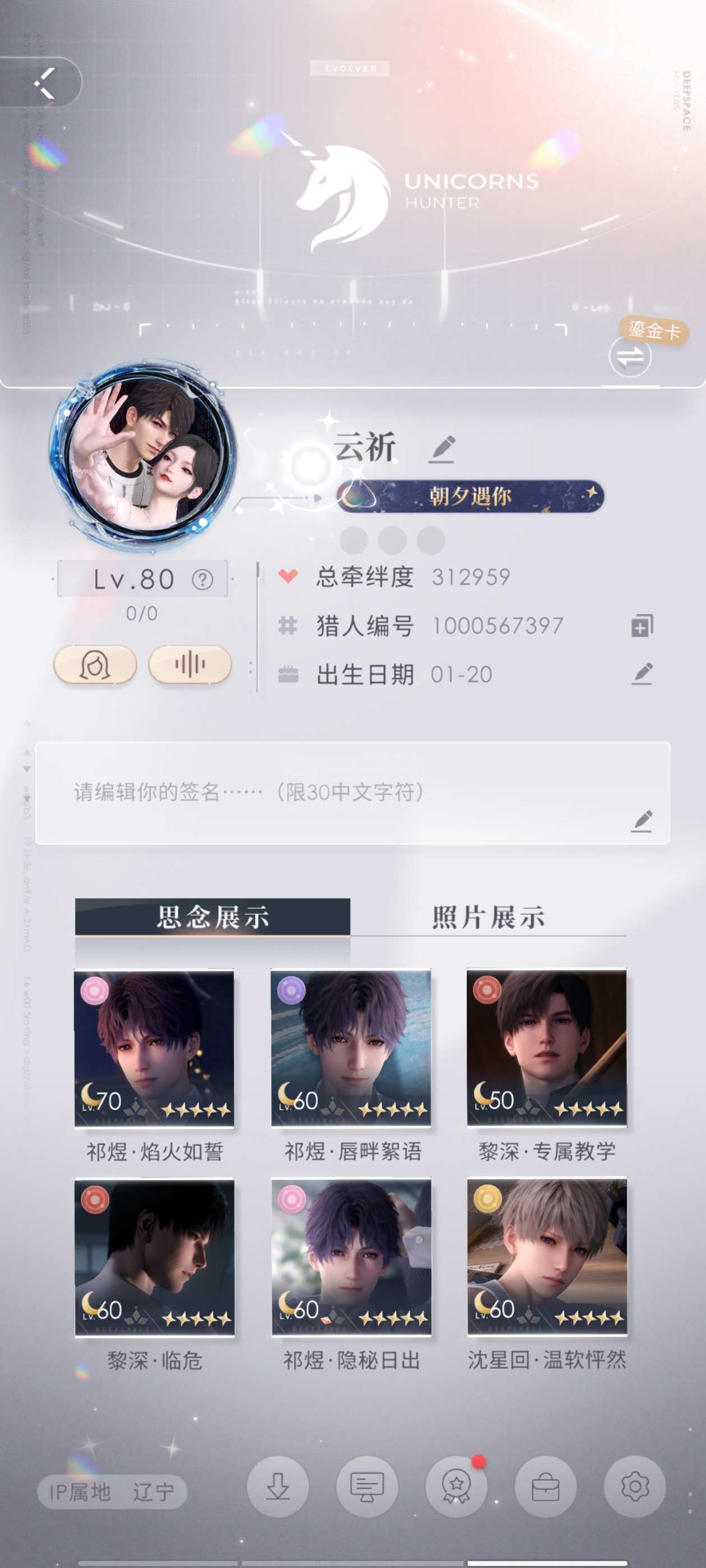Select the 思念展示 tab

point(212,917)
